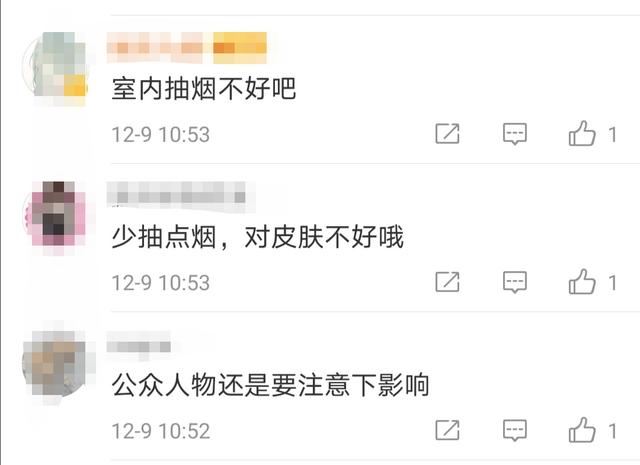Like the comment 公众人物还是要注意下影响
Viewport: 640px width, 465px height.
pyautogui.click(x=582, y=431)
